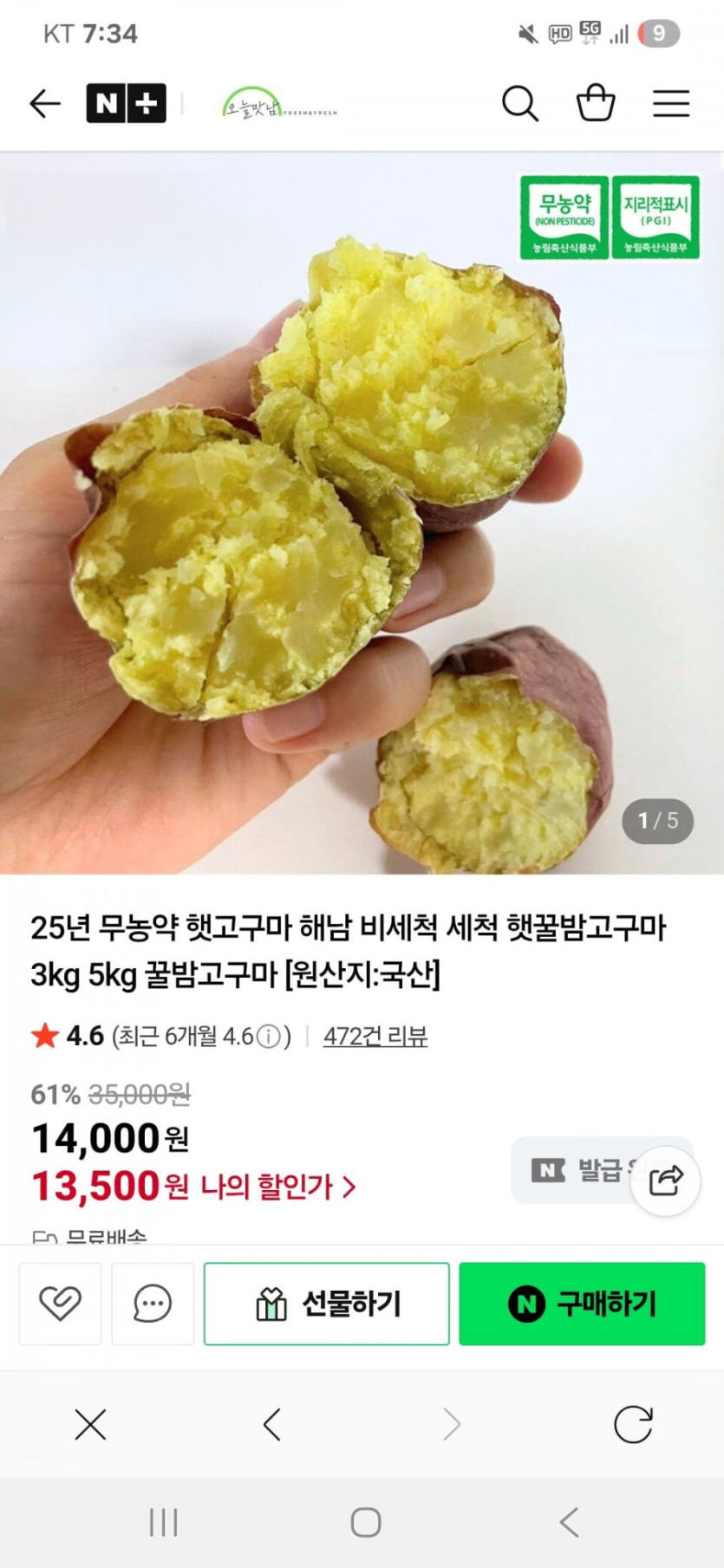The width and height of the screenshot is (724, 1568).
Task: Open the chat inquiry icon
Action: (x=153, y=1303)
